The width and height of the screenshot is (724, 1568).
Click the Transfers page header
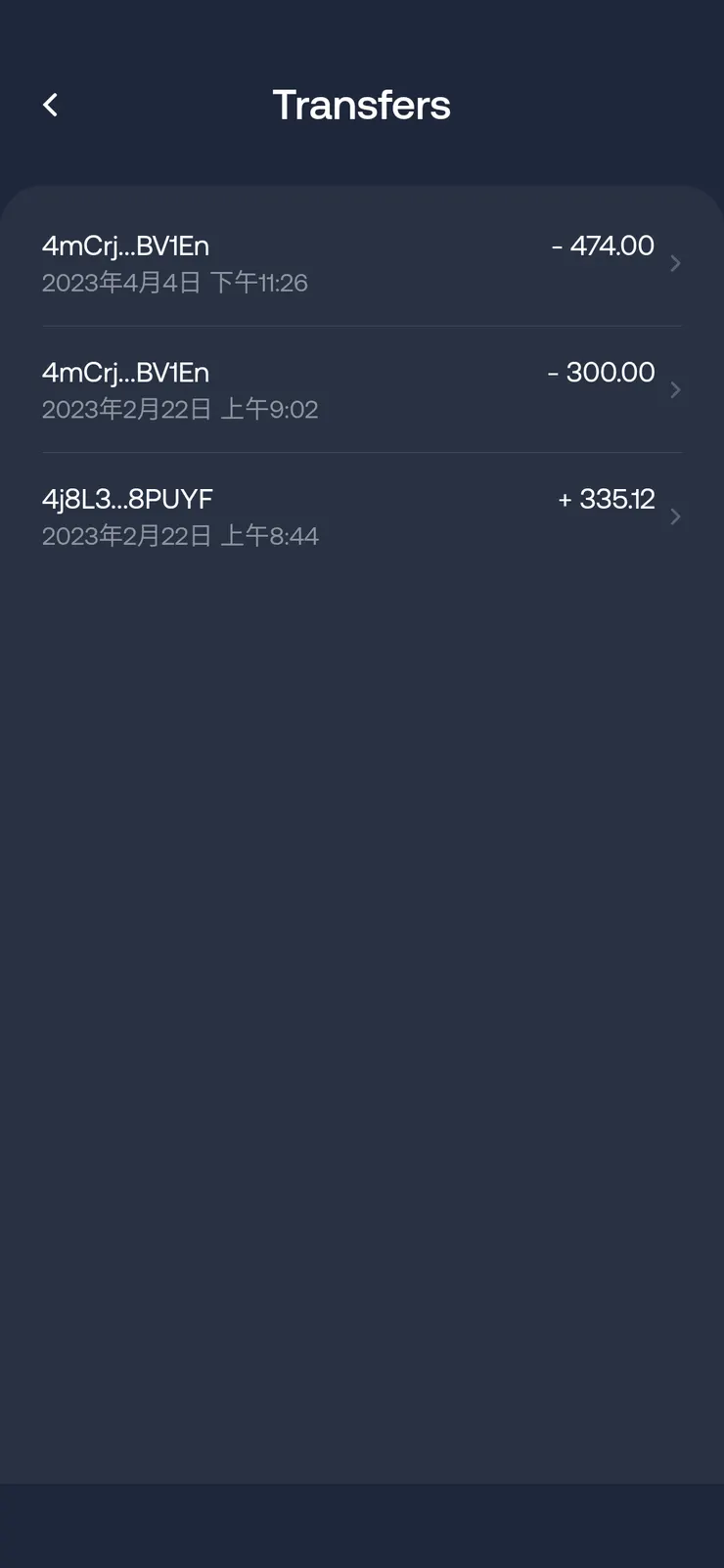tap(361, 104)
